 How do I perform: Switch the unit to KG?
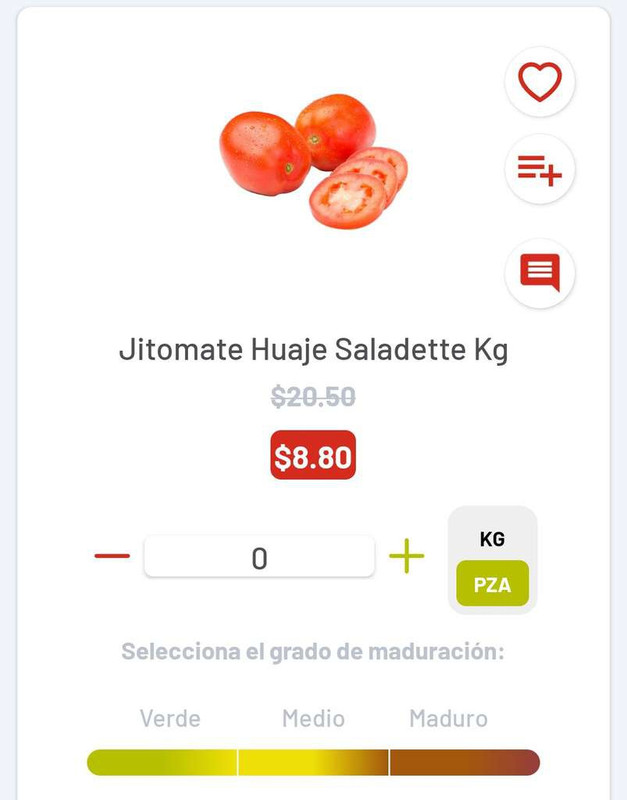[x=492, y=539]
